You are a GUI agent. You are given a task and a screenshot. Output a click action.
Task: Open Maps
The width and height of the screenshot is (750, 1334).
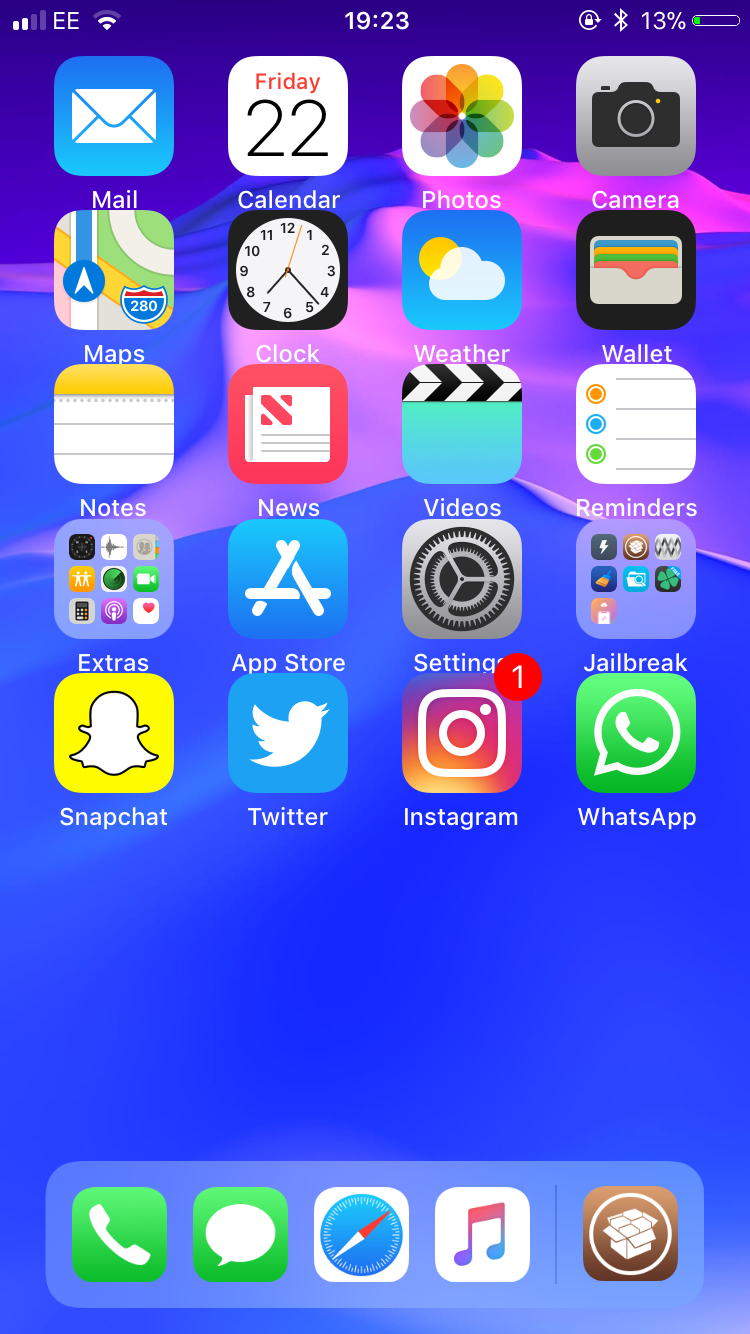[x=114, y=270]
